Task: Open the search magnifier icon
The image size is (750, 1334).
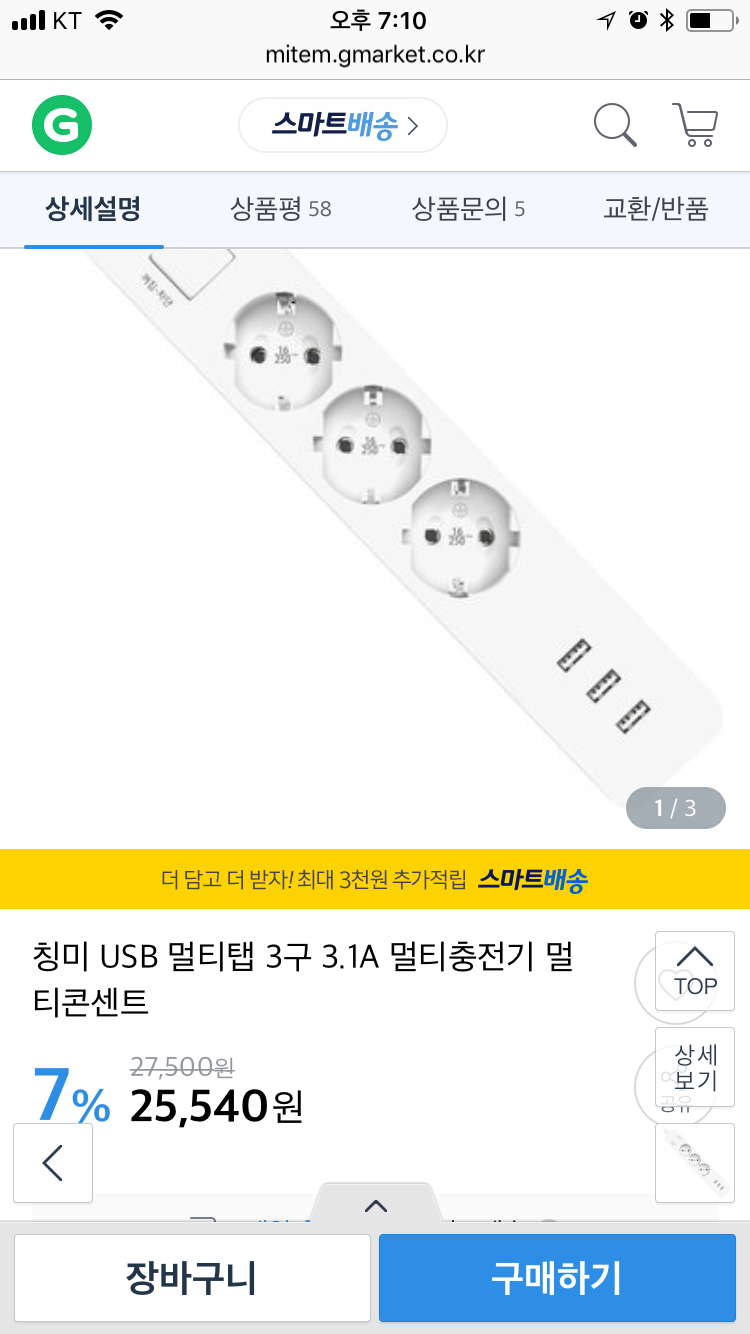Action: [615, 125]
